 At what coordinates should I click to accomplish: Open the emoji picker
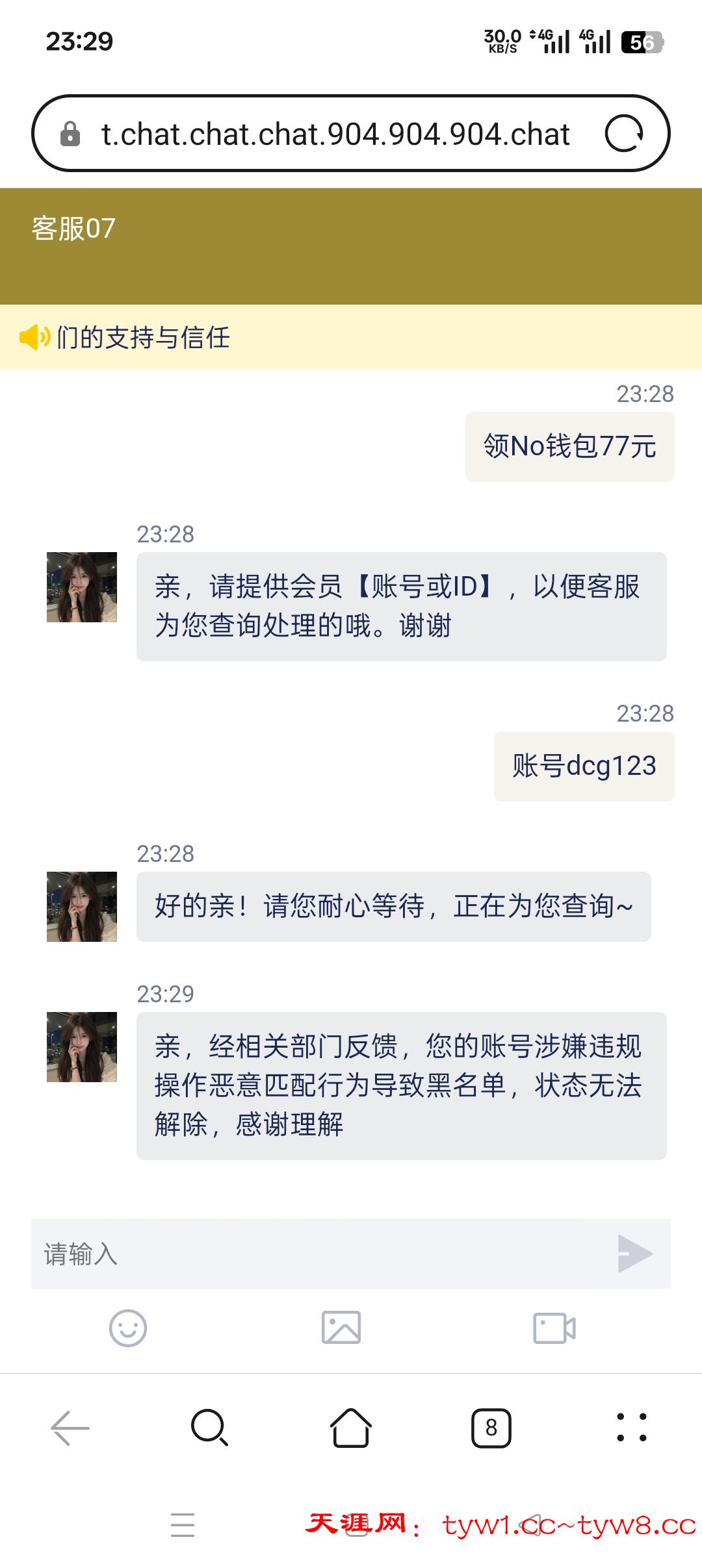[129, 1327]
